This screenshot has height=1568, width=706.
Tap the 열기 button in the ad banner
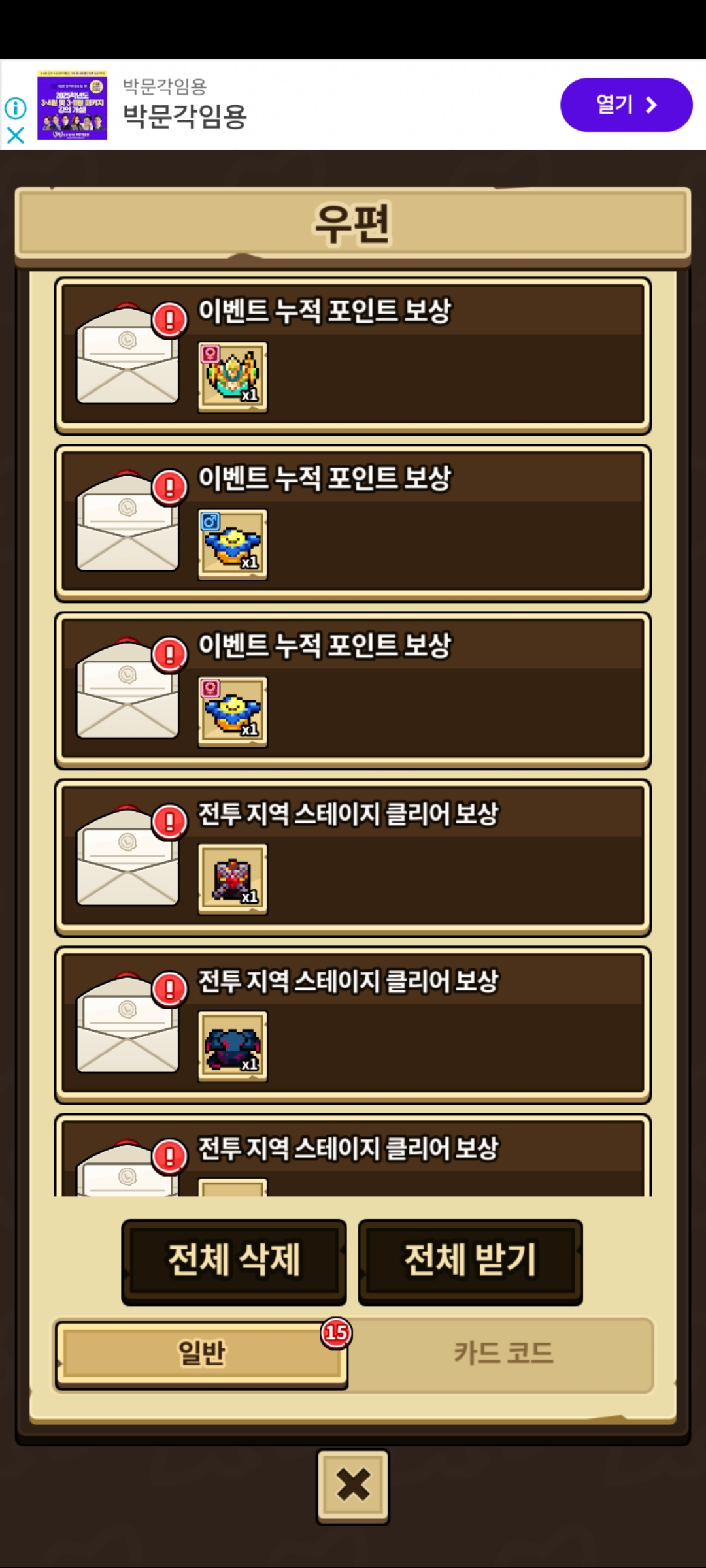[x=626, y=105]
